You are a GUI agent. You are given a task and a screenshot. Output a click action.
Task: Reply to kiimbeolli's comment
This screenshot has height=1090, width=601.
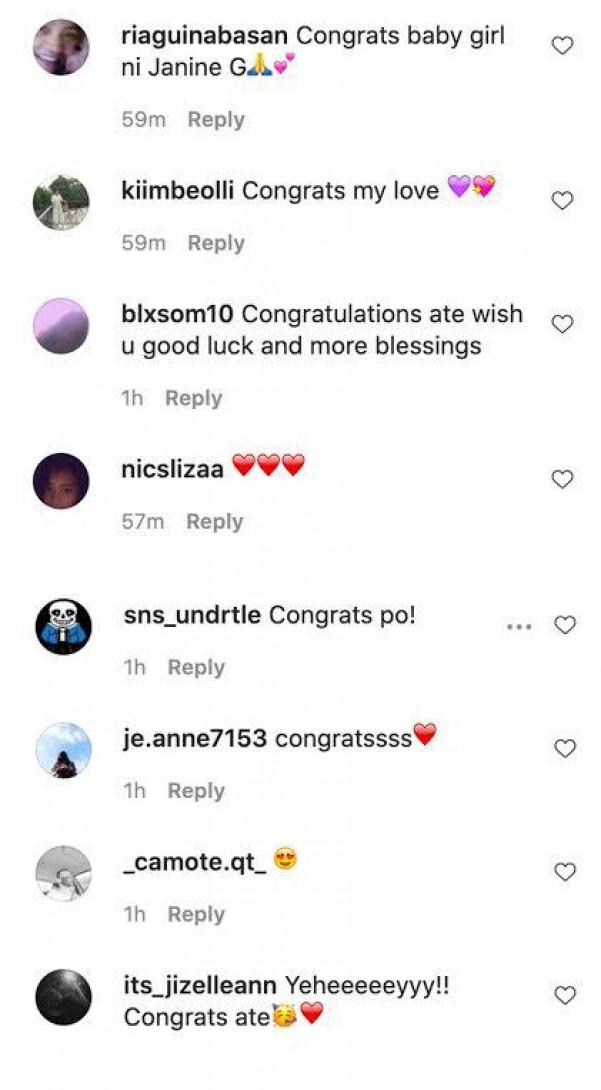coord(215,243)
